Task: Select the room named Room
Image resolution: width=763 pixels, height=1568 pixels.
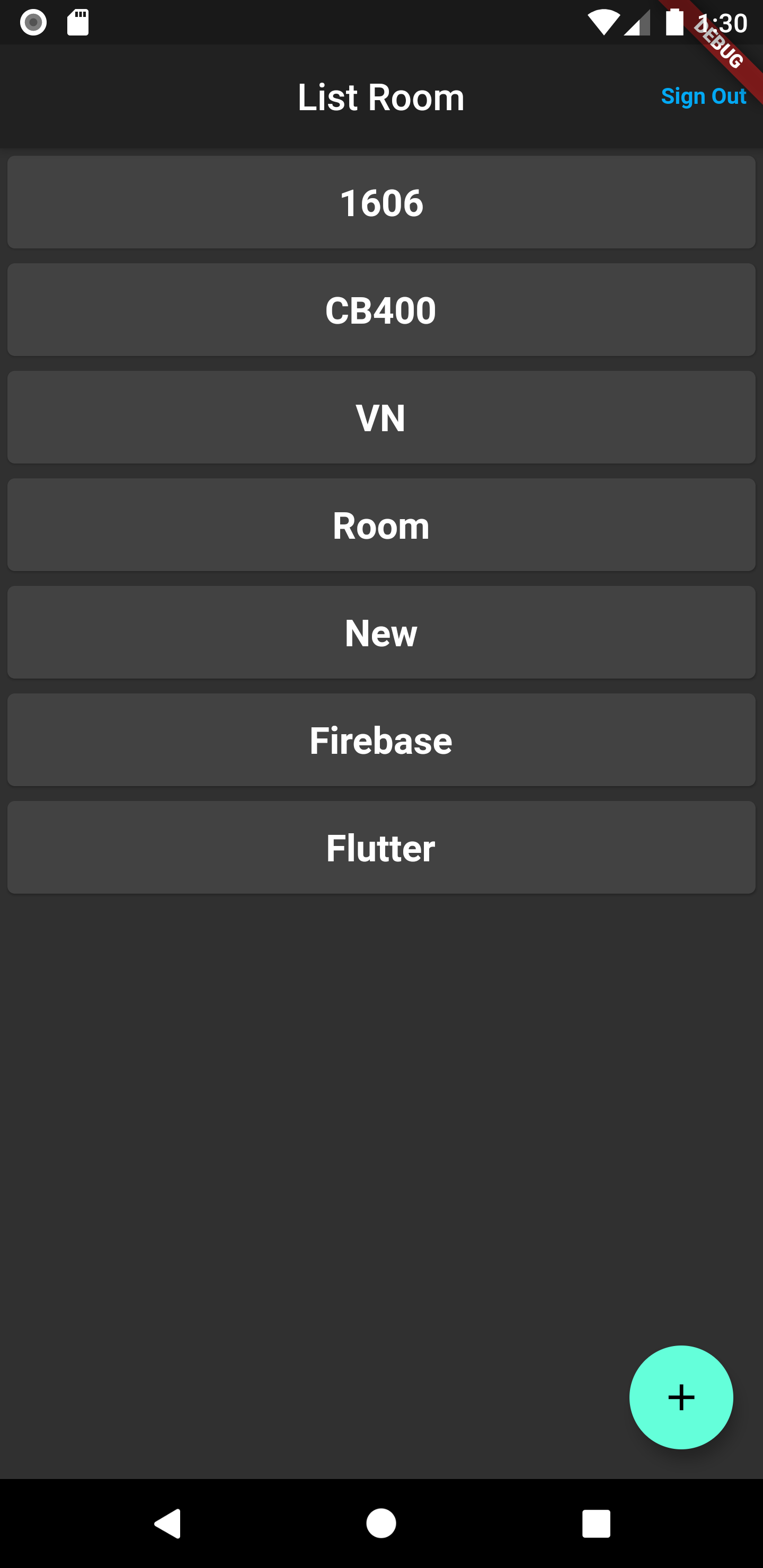Action: pos(381,524)
